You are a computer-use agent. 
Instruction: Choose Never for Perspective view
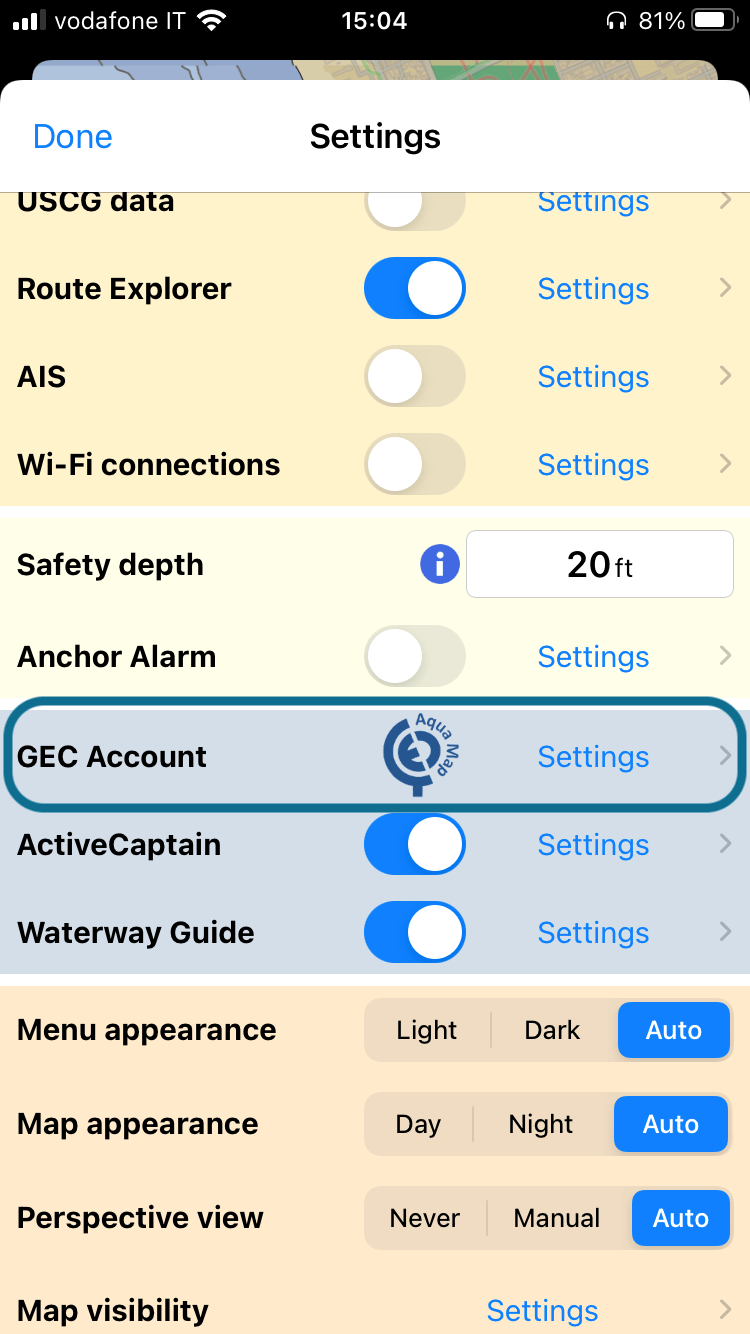click(425, 1218)
